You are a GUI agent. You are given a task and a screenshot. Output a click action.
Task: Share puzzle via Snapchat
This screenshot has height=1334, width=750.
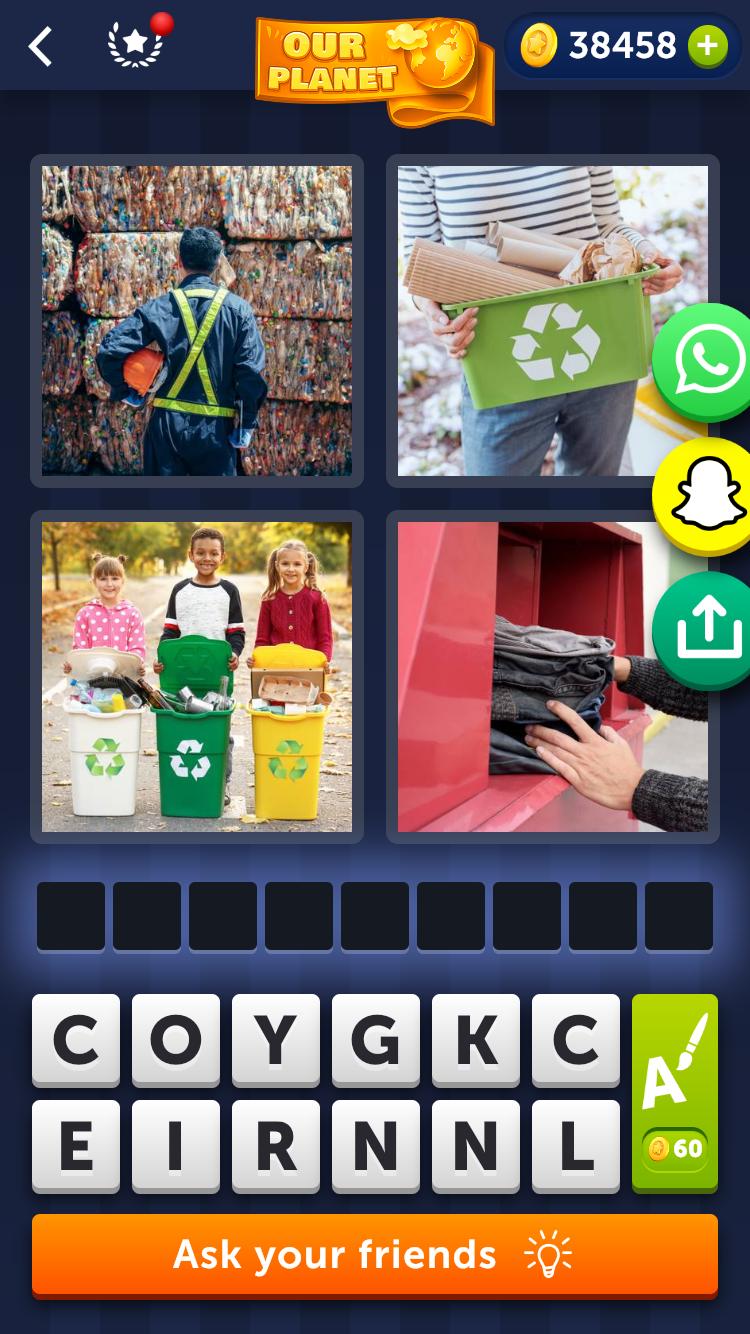tap(706, 497)
